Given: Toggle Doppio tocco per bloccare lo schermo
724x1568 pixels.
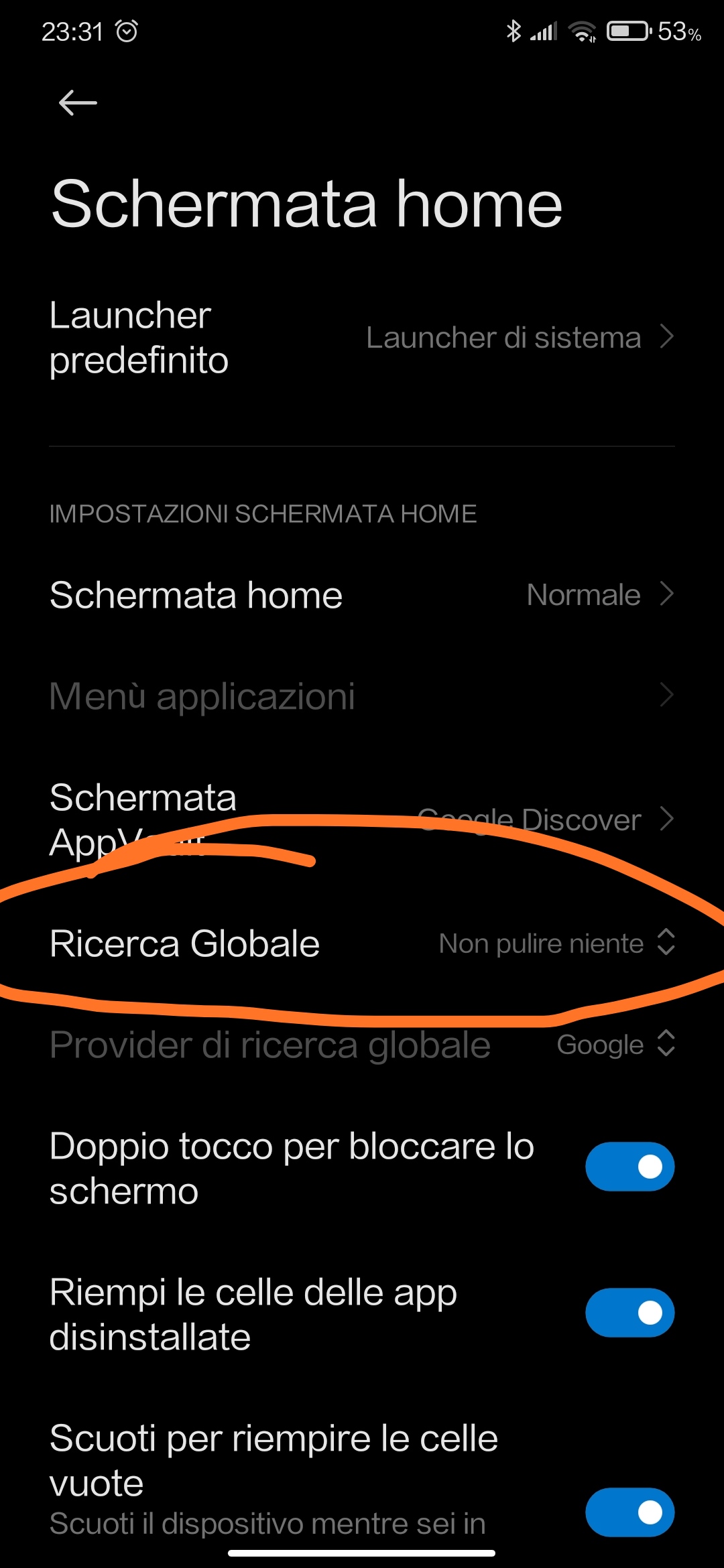Looking at the screenshot, I should click(x=629, y=1167).
